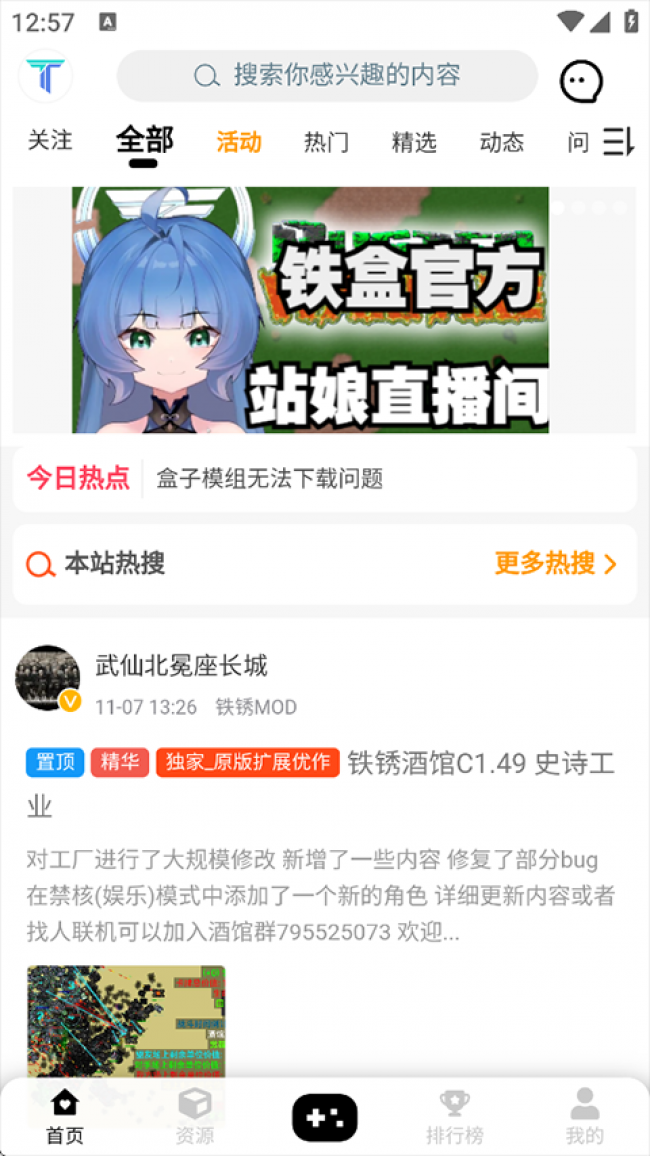Select the 首页 tab
Viewport: 650px width, 1156px height.
[65, 1116]
